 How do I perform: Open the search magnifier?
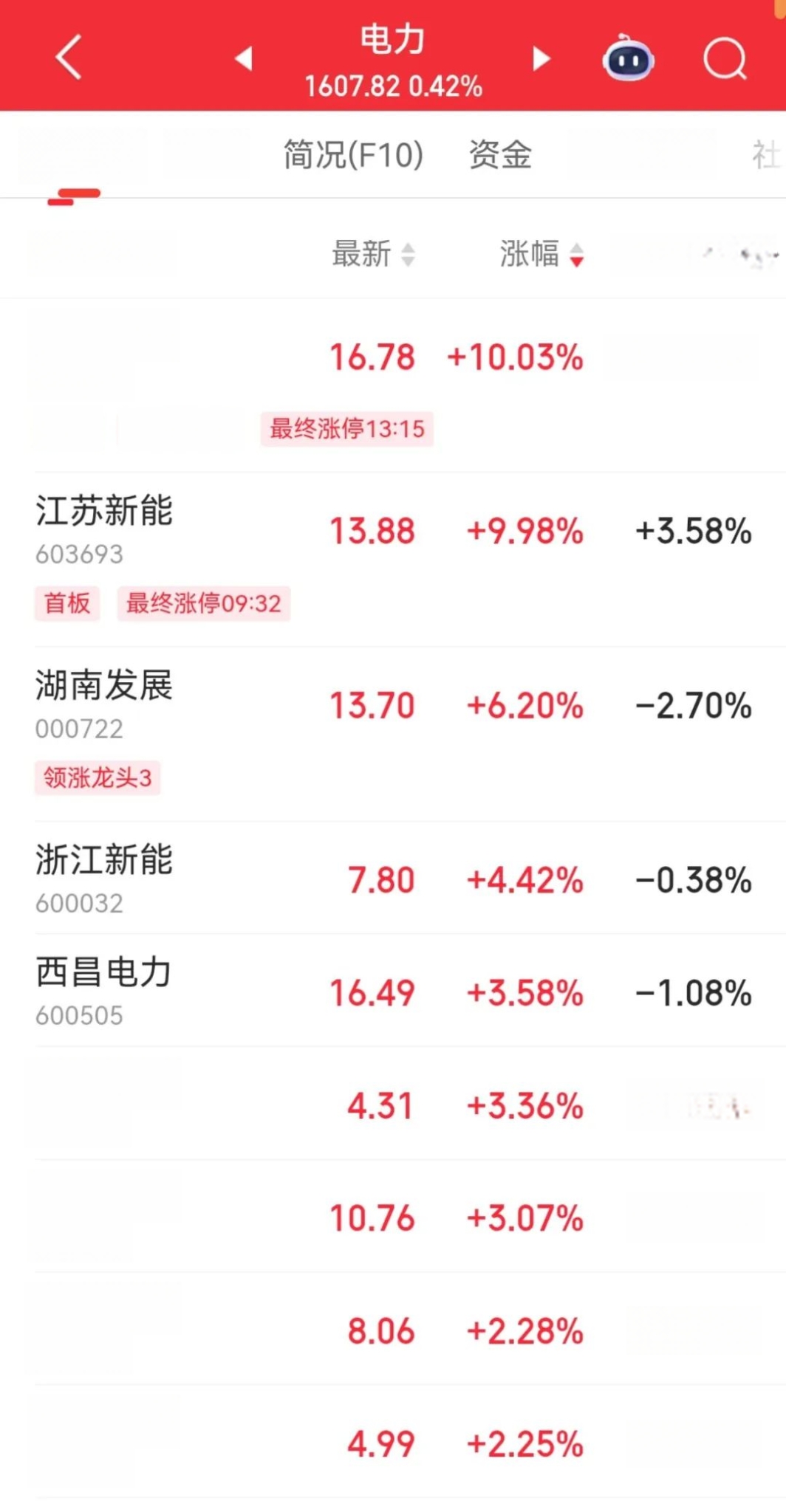tap(725, 58)
